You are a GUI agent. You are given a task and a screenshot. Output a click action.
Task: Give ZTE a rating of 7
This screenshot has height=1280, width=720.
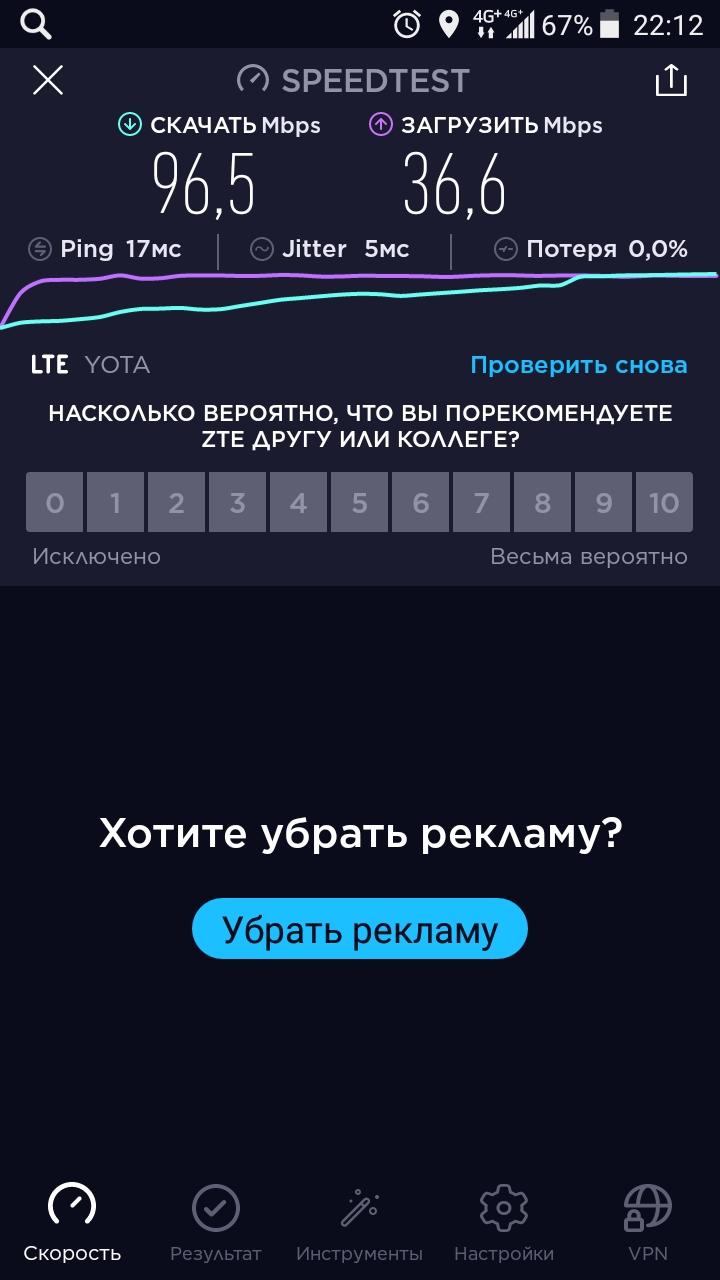[481, 502]
